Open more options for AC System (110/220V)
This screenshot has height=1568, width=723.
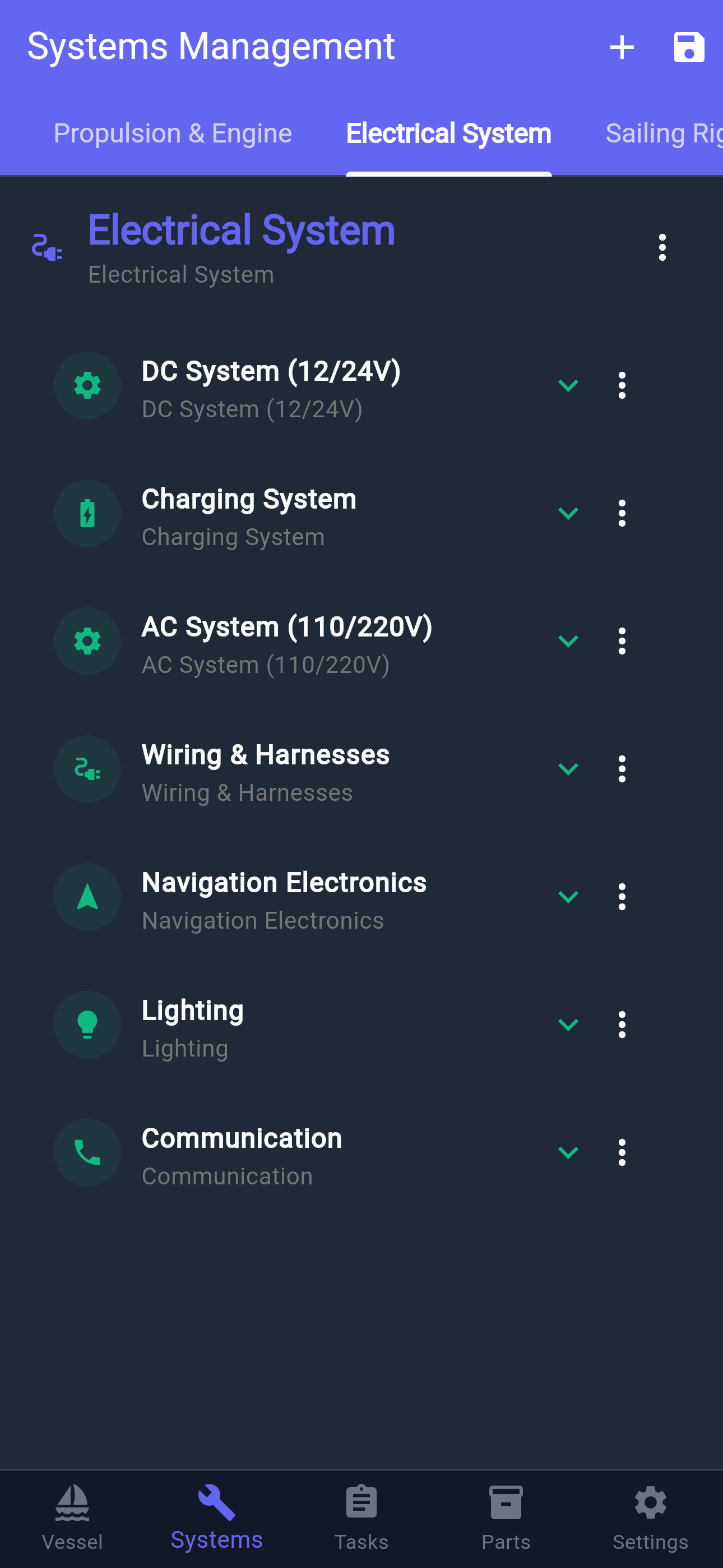[622, 641]
